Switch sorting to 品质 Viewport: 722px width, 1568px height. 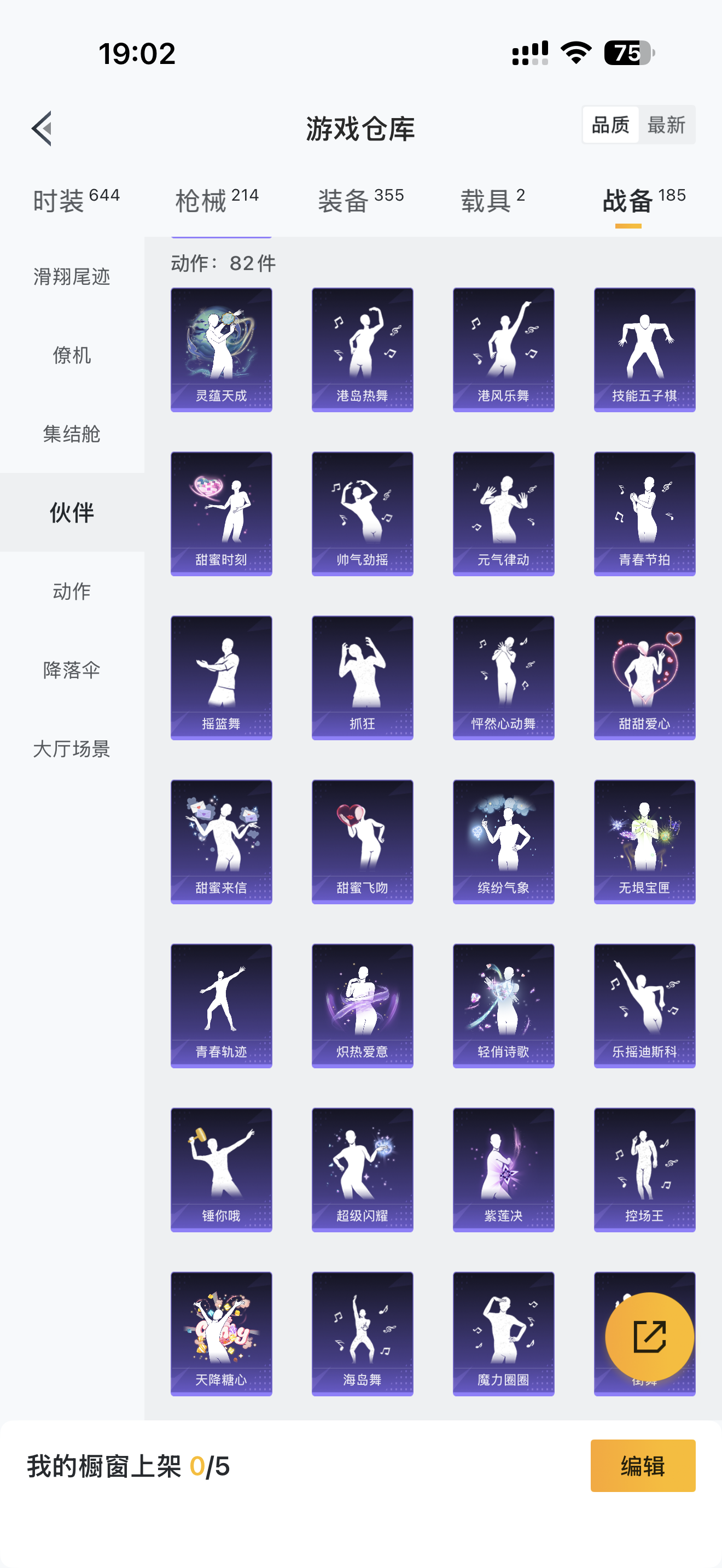click(610, 125)
